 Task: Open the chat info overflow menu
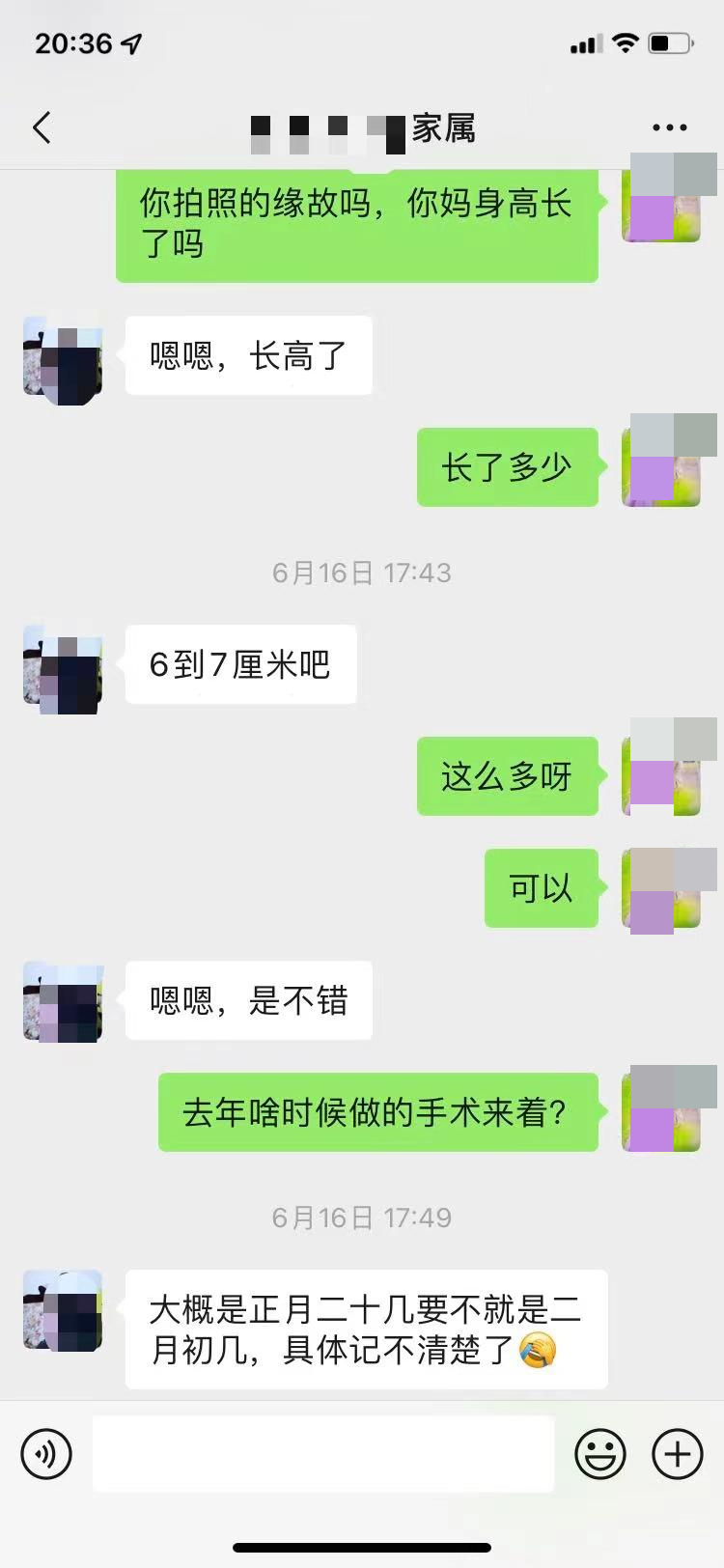[x=669, y=127]
